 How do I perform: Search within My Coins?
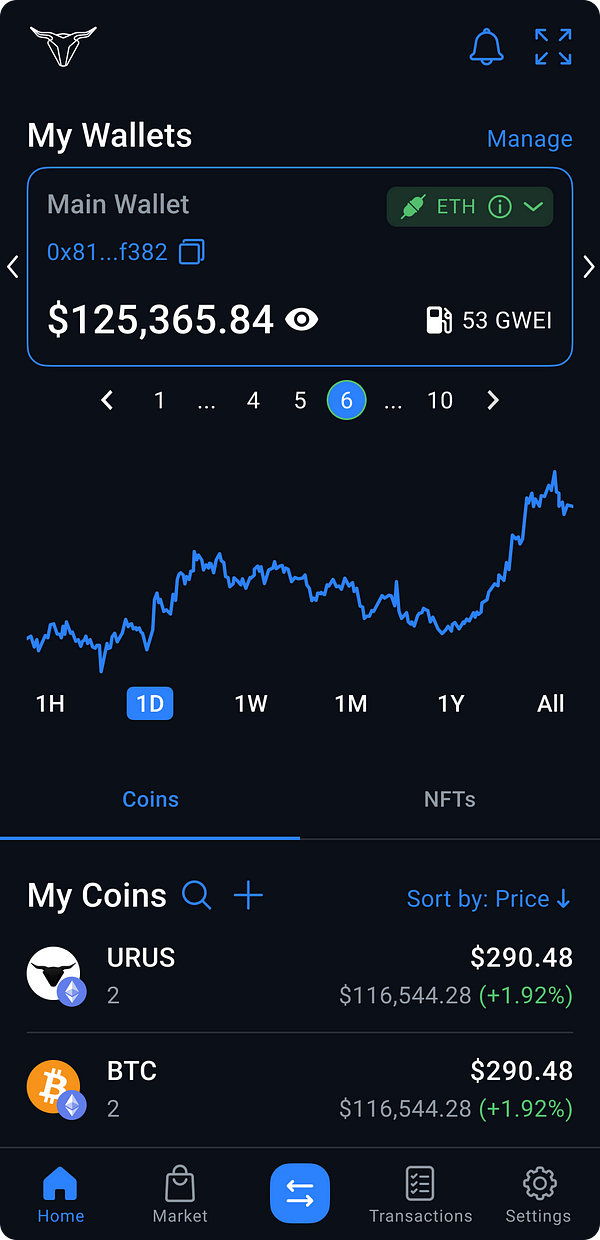197,895
